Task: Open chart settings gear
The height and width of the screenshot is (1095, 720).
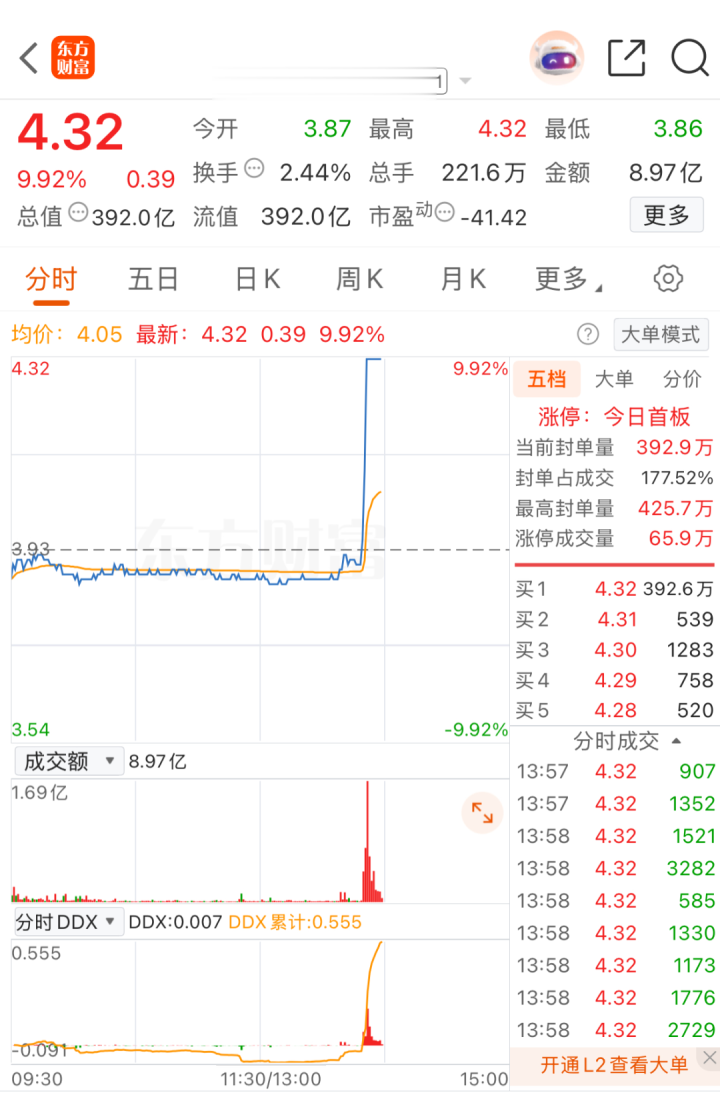Action: (668, 279)
